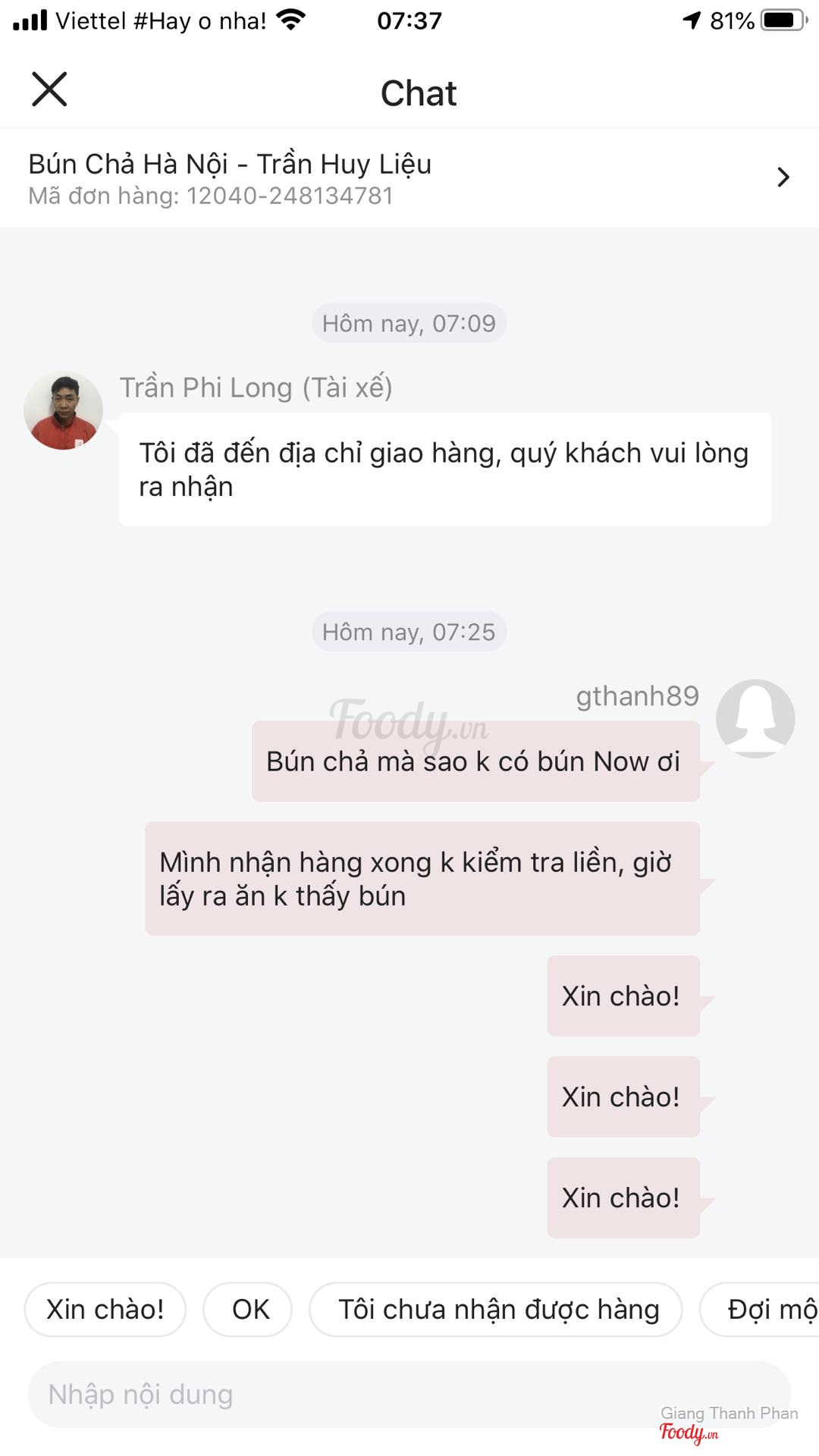819x1456 pixels.
Task: Send the quick reply "Xin chào!"
Action: pyautogui.click(x=105, y=1310)
